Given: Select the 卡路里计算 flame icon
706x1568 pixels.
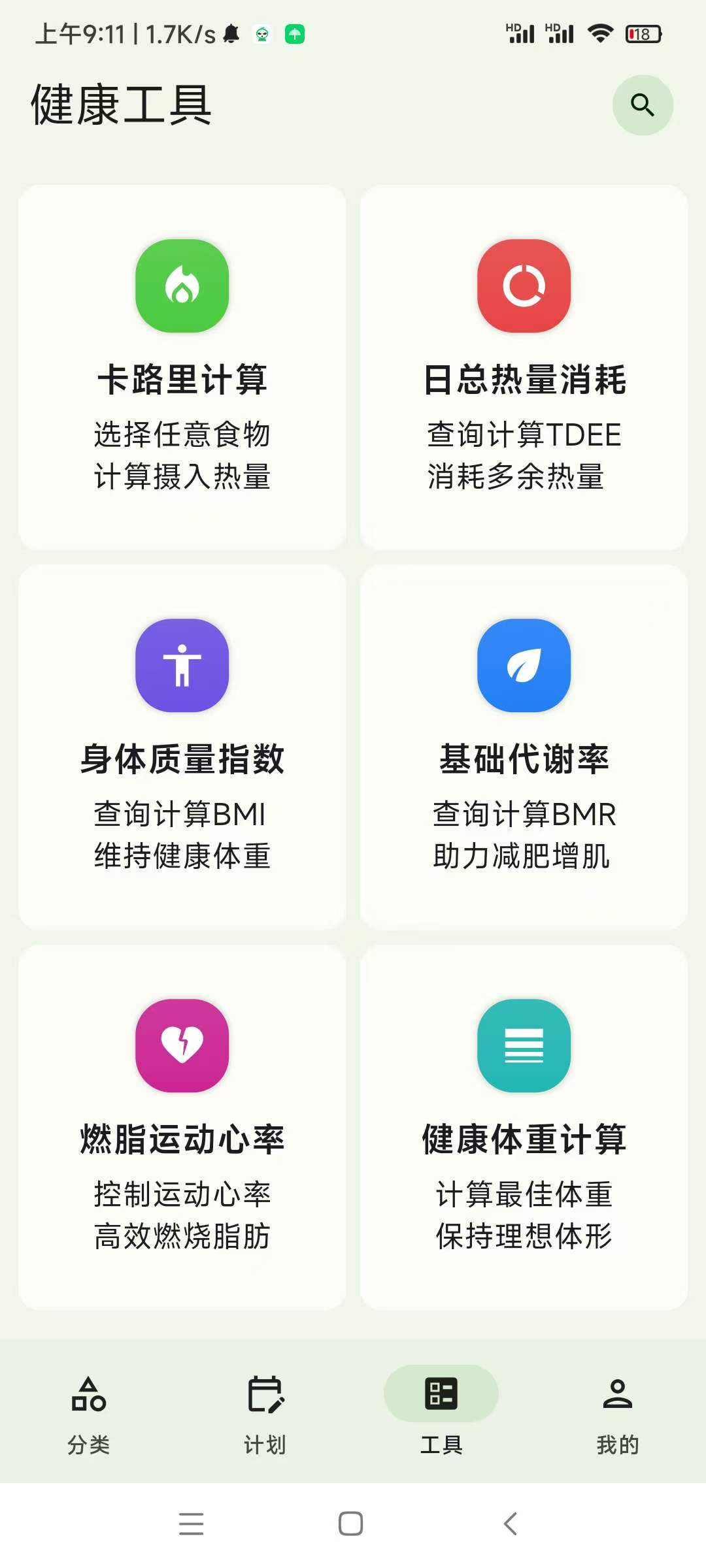Looking at the screenshot, I should pos(182,287).
